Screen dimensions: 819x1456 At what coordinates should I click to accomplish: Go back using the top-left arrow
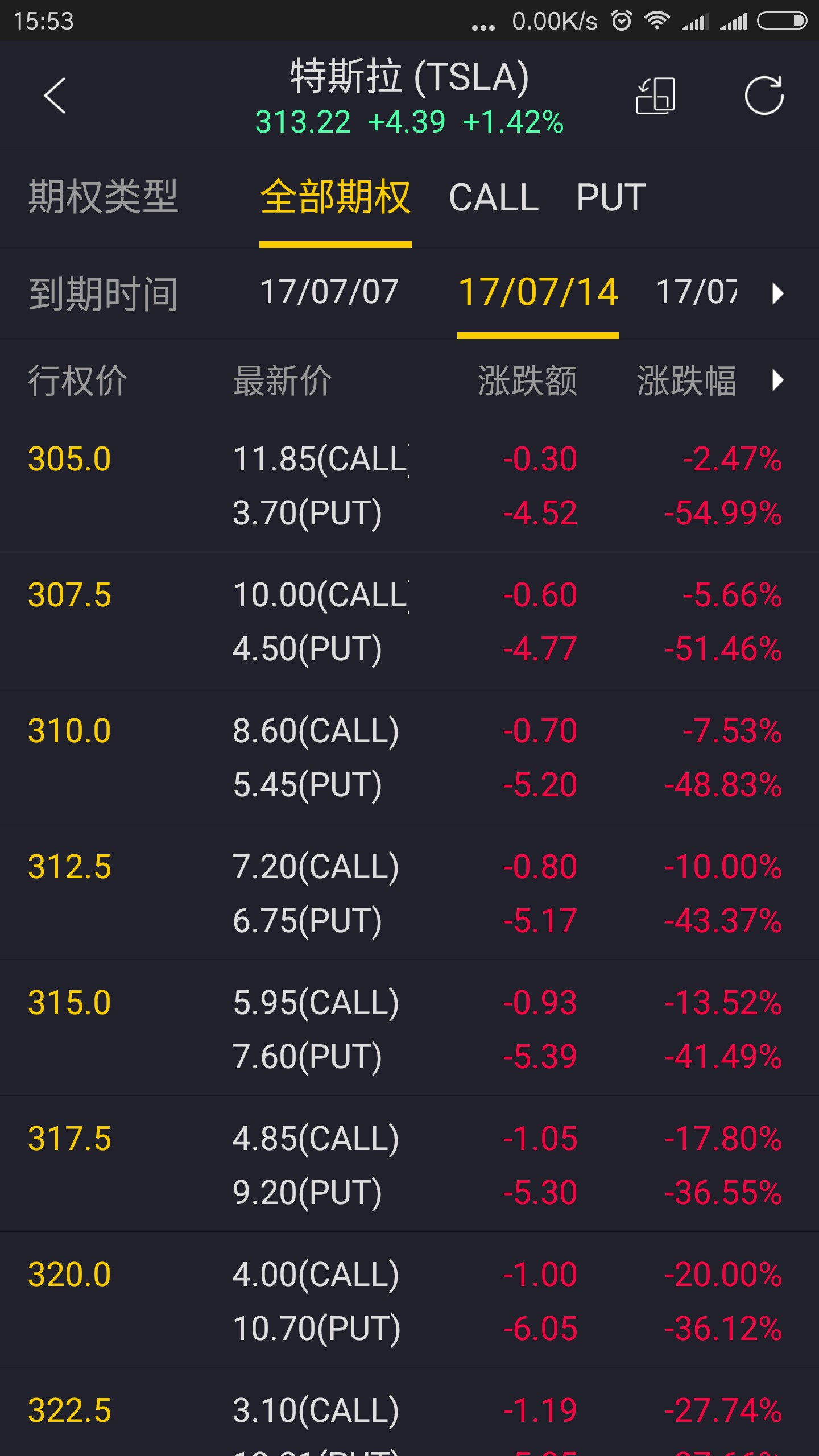point(55,96)
